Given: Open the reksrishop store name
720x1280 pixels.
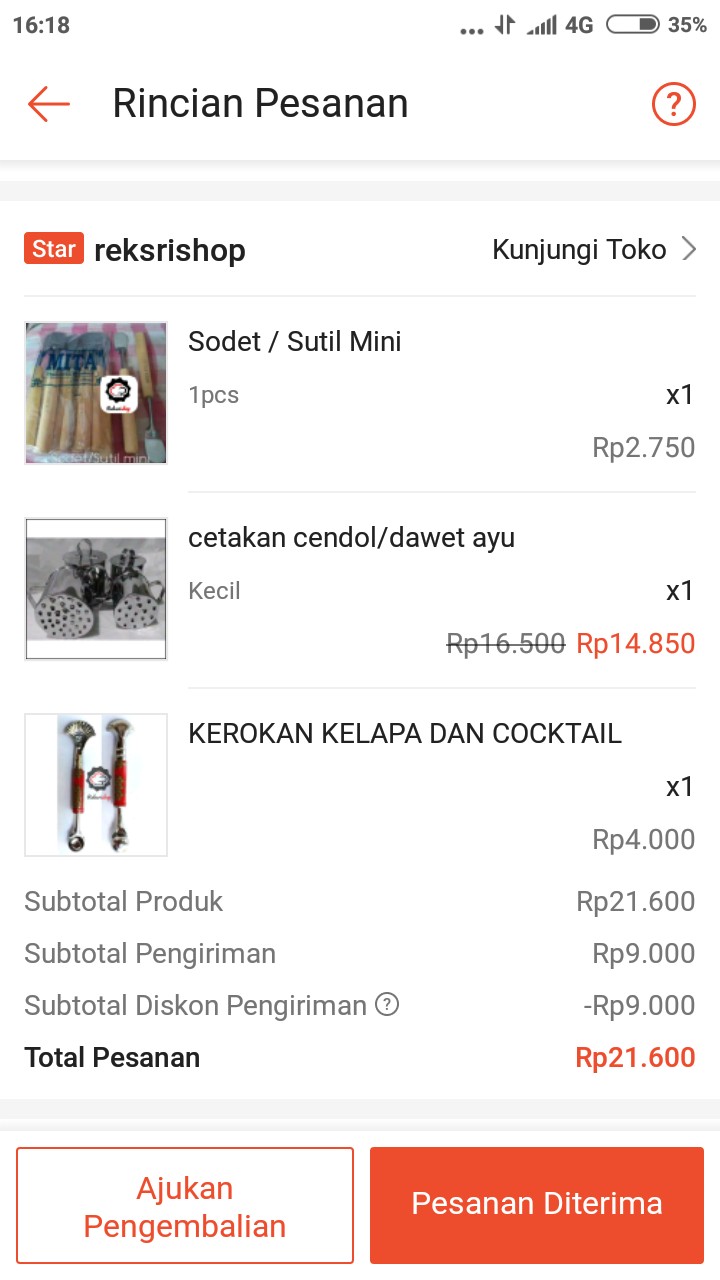Looking at the screenshot, I should coord(168,249).
